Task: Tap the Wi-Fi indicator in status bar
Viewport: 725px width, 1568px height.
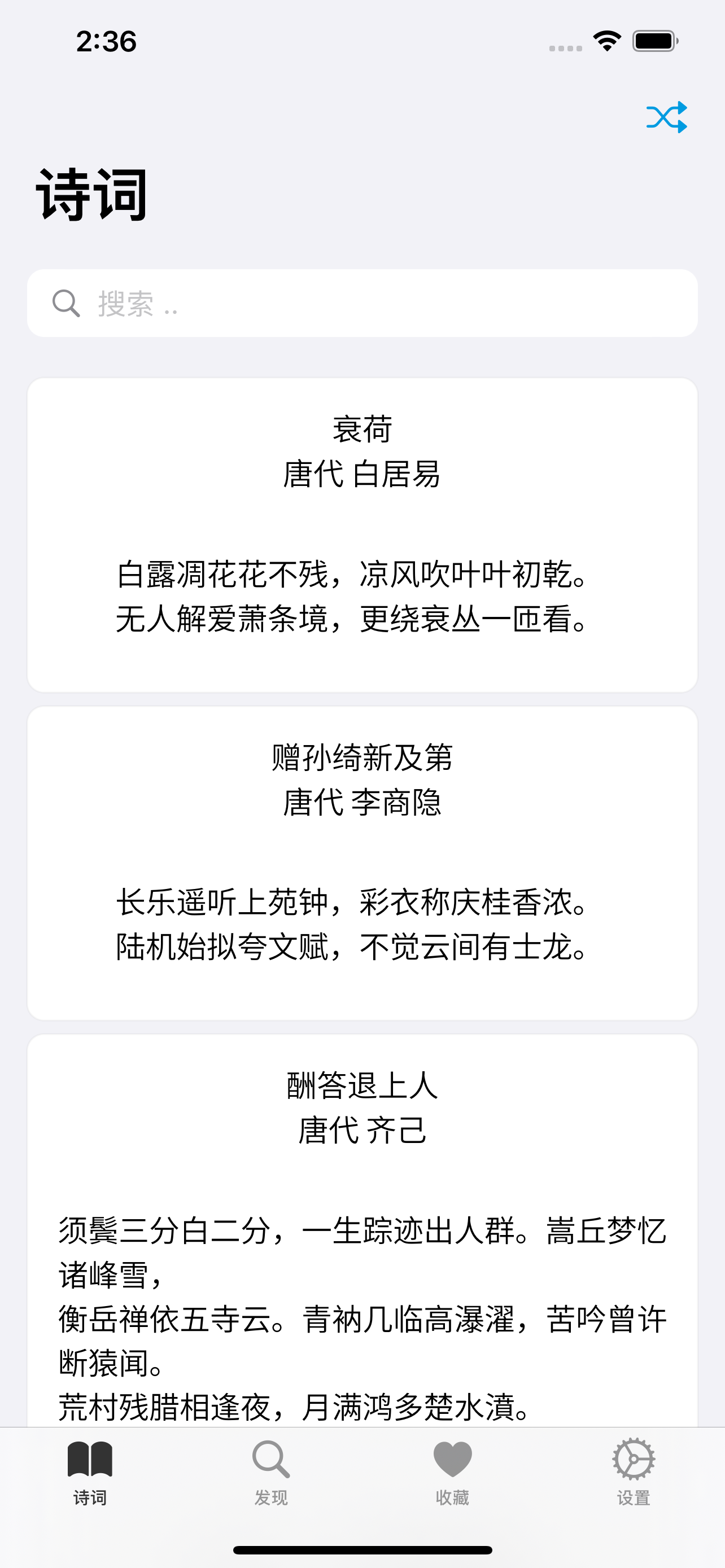Action: pyautogui.click(x=606, y=40)
